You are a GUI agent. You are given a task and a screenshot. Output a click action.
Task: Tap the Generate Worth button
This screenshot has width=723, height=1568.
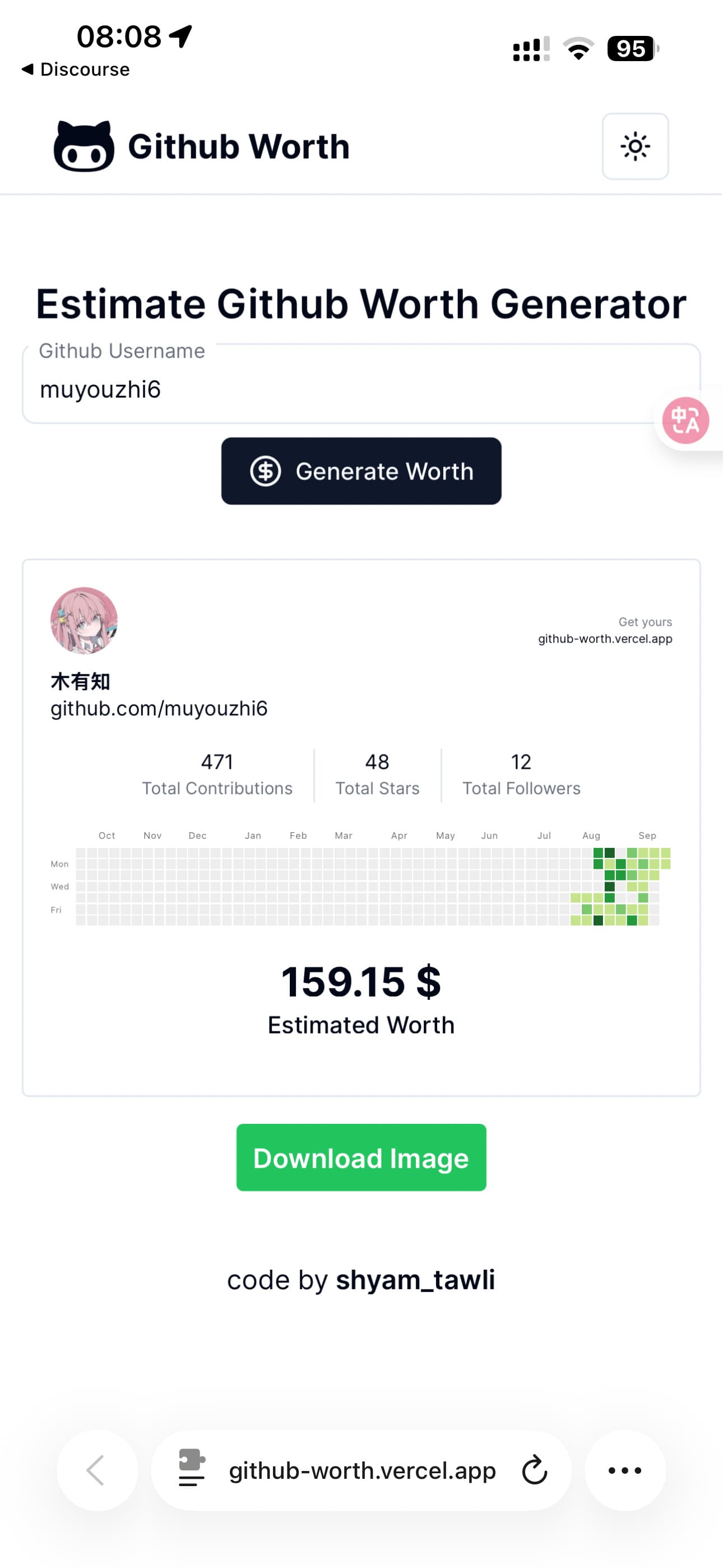361,471
